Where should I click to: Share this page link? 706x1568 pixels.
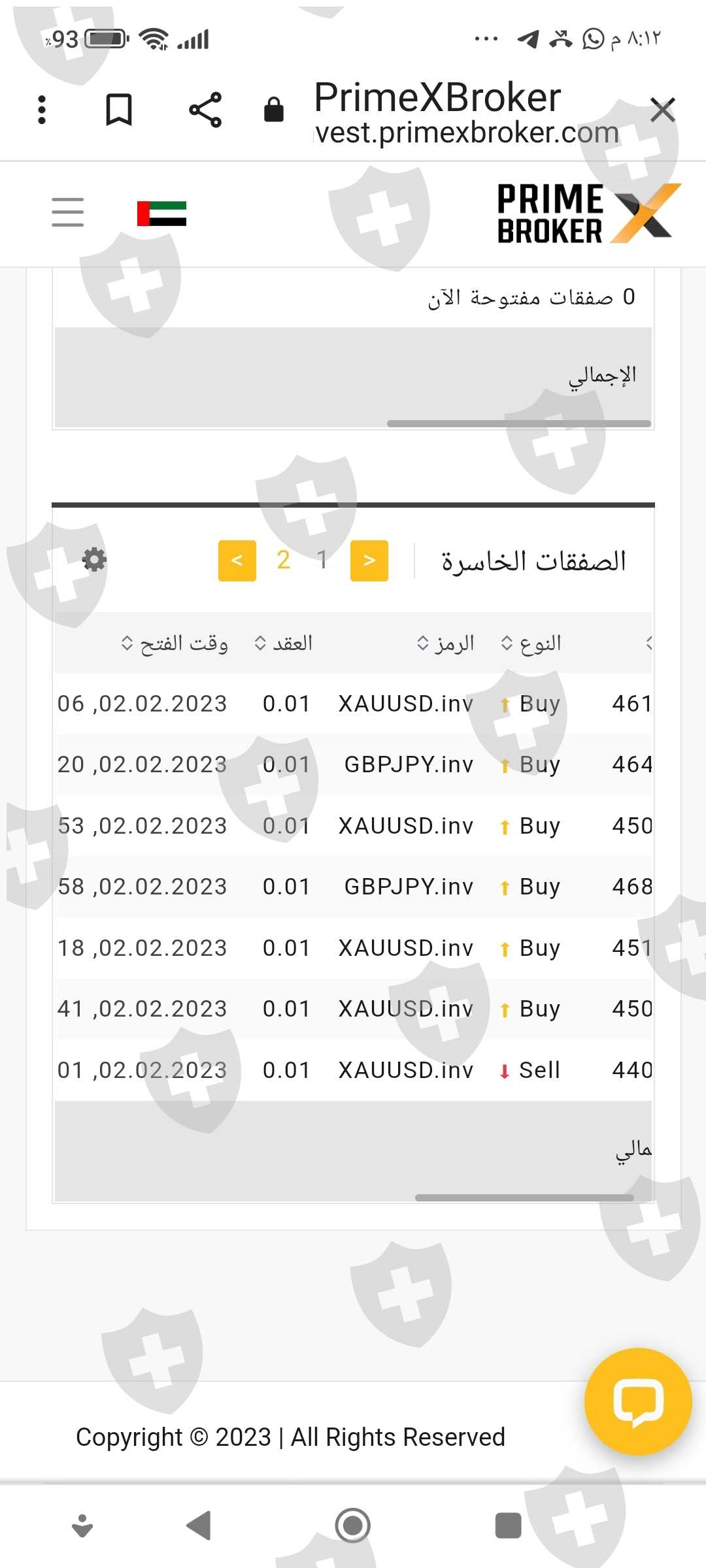[205, 110]
